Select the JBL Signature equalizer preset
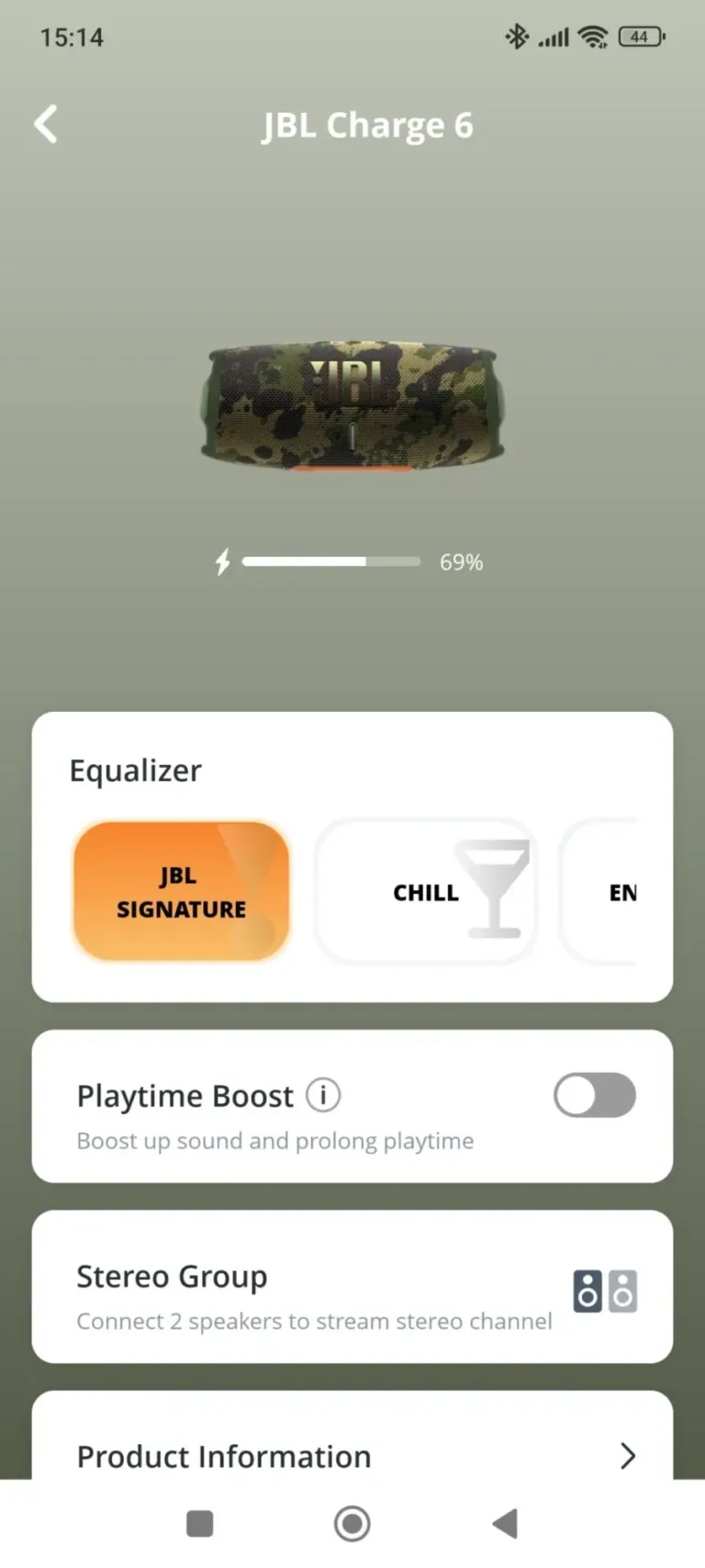The image size is (705, 1568). [x=182, y=891]
